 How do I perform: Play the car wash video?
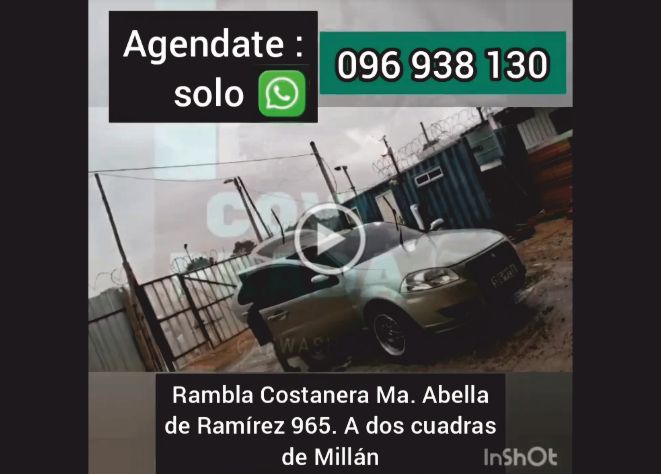tap(329, 238)
